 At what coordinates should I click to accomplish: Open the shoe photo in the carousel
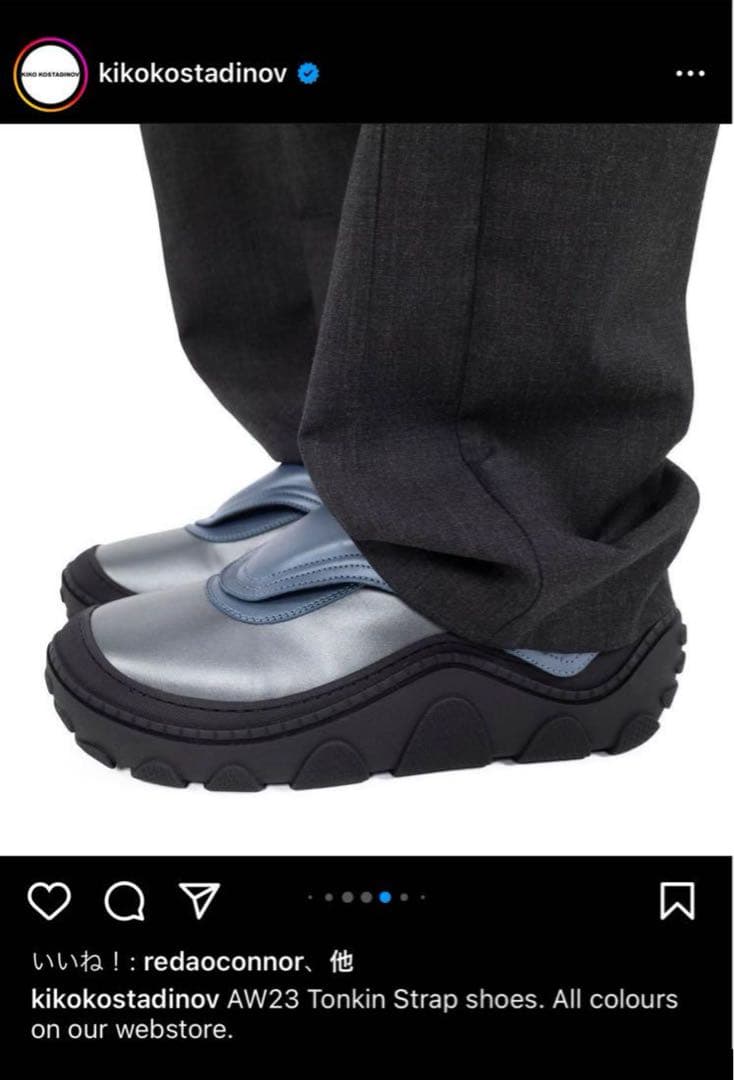(367, 490)
